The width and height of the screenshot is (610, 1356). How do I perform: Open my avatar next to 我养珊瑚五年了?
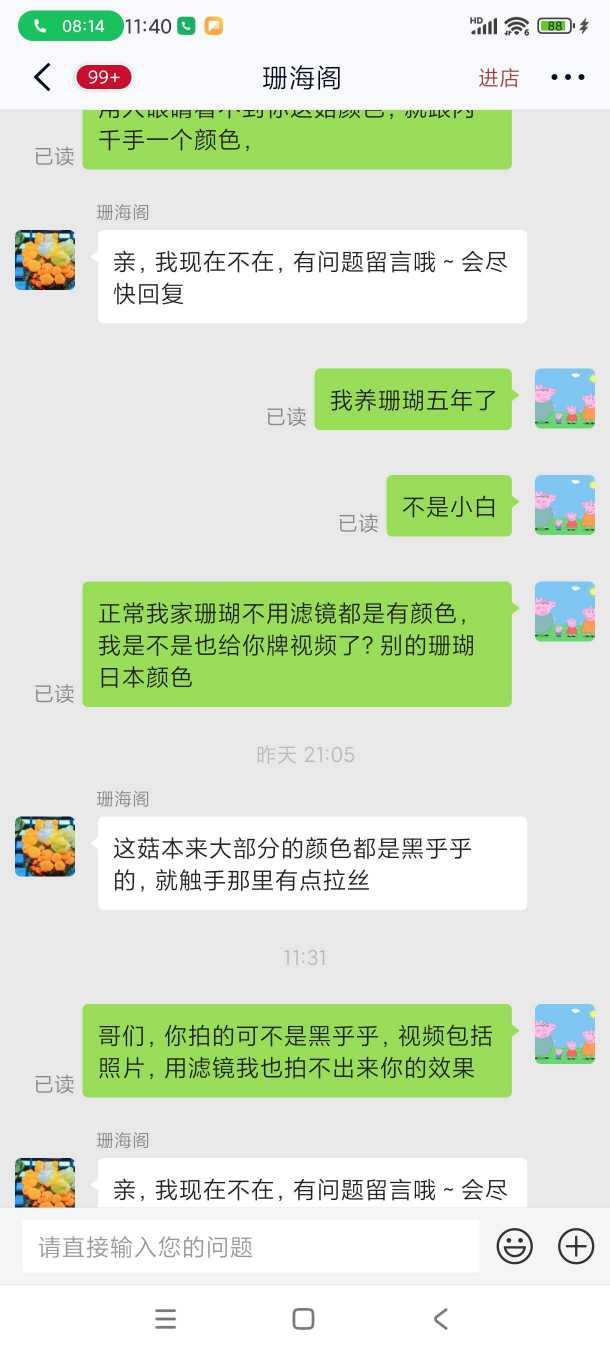coord(564,399)
